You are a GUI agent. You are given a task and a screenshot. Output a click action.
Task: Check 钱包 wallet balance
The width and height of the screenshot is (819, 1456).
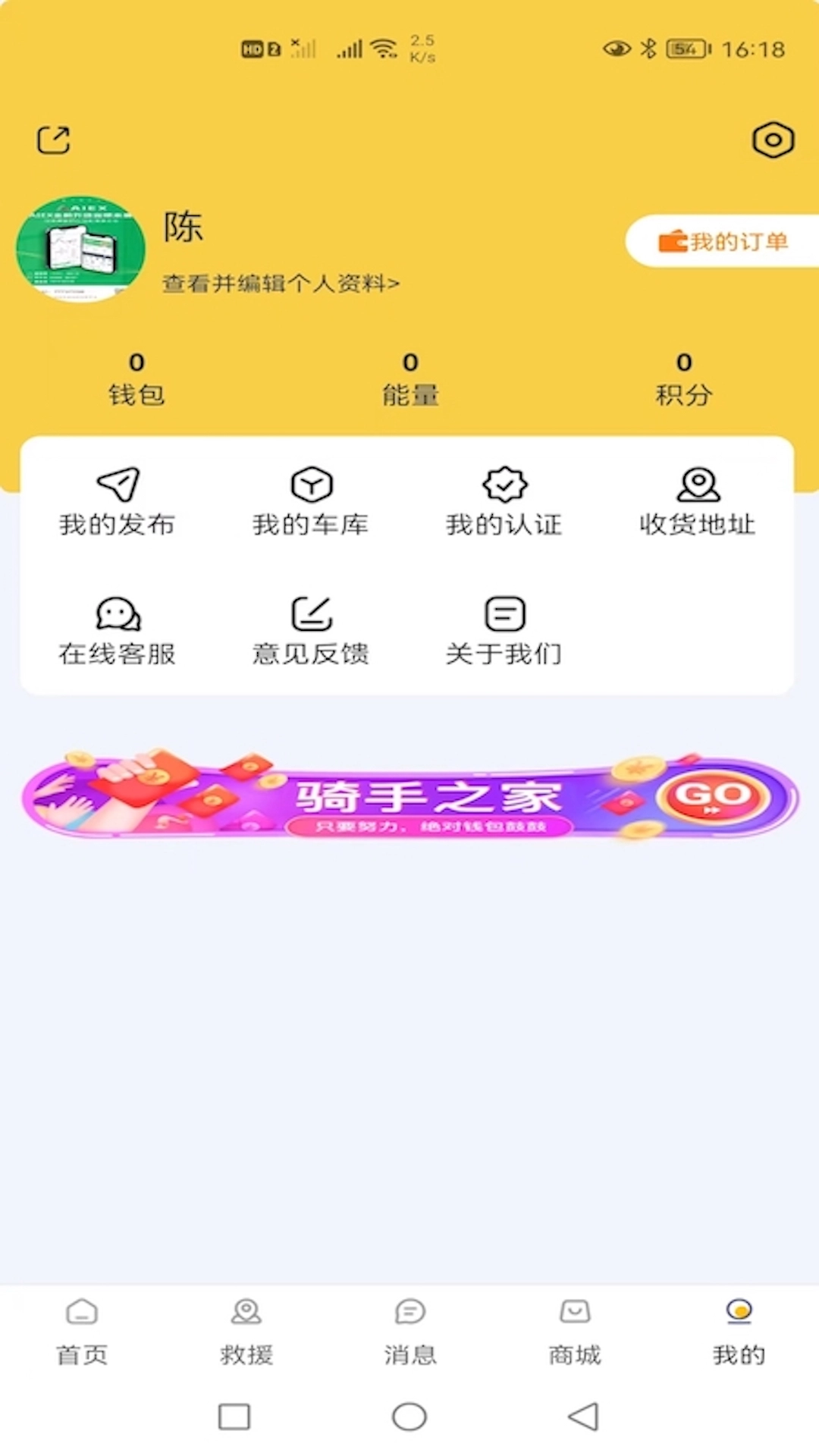[136, 379]
